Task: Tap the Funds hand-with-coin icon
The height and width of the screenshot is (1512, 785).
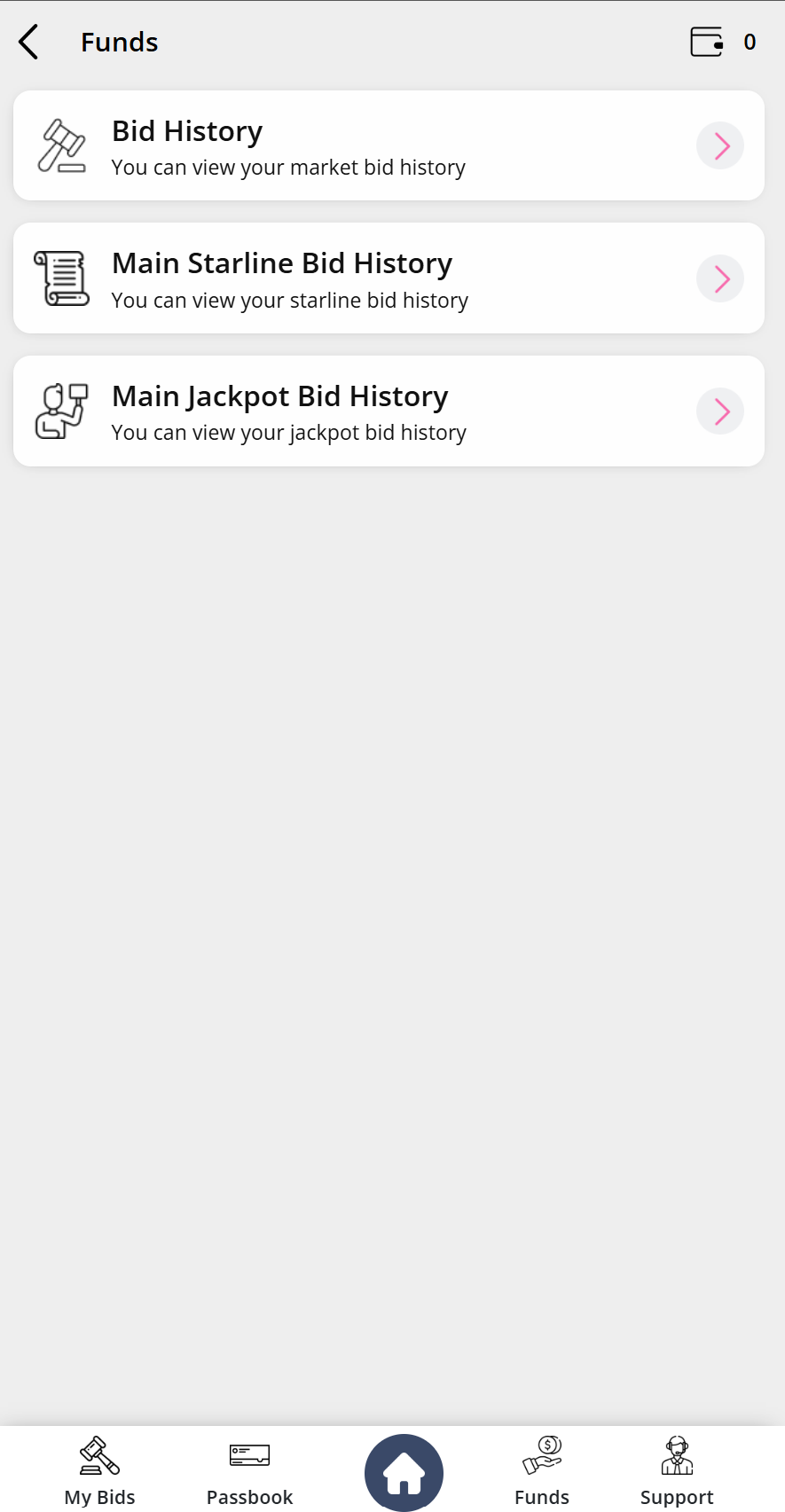Action: pos(542,1456)
